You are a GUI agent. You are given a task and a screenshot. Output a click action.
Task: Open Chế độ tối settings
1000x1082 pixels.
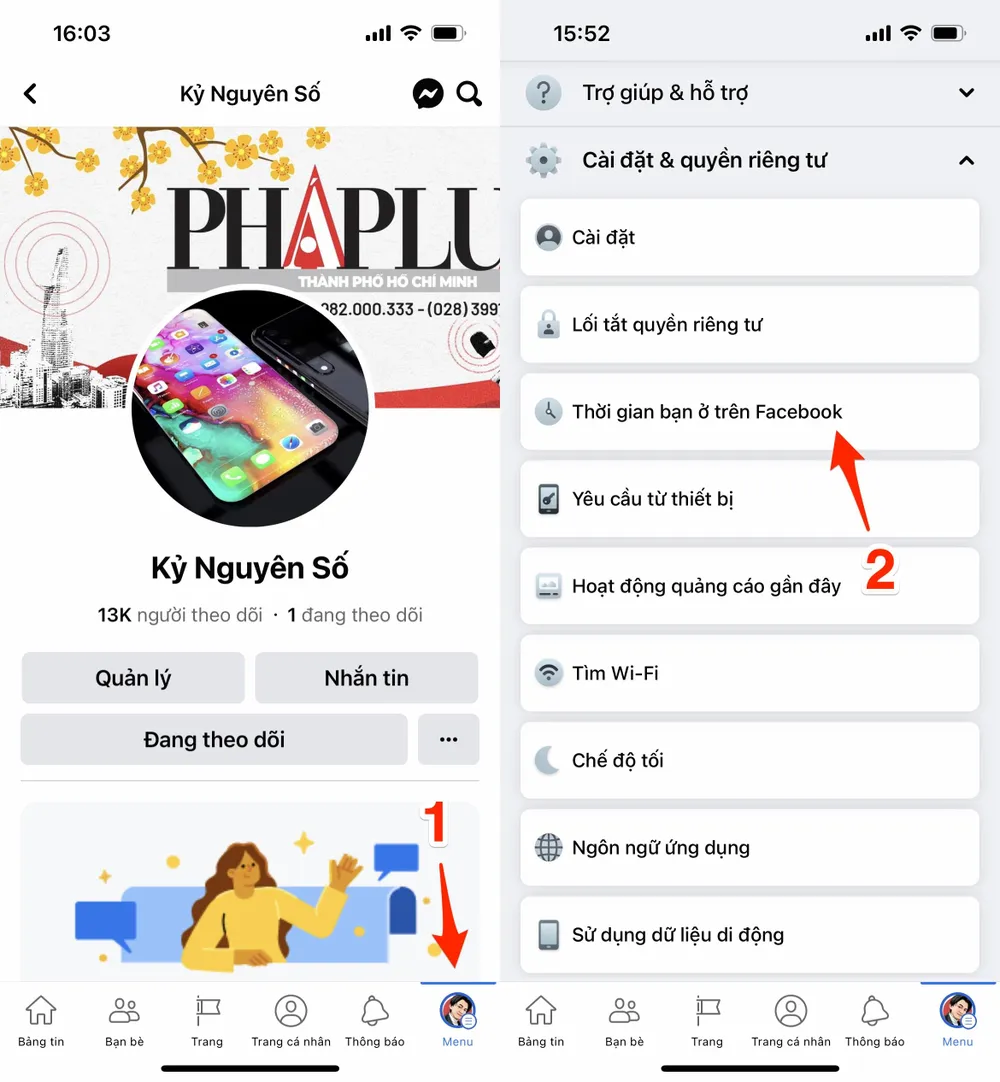point(749,760)
